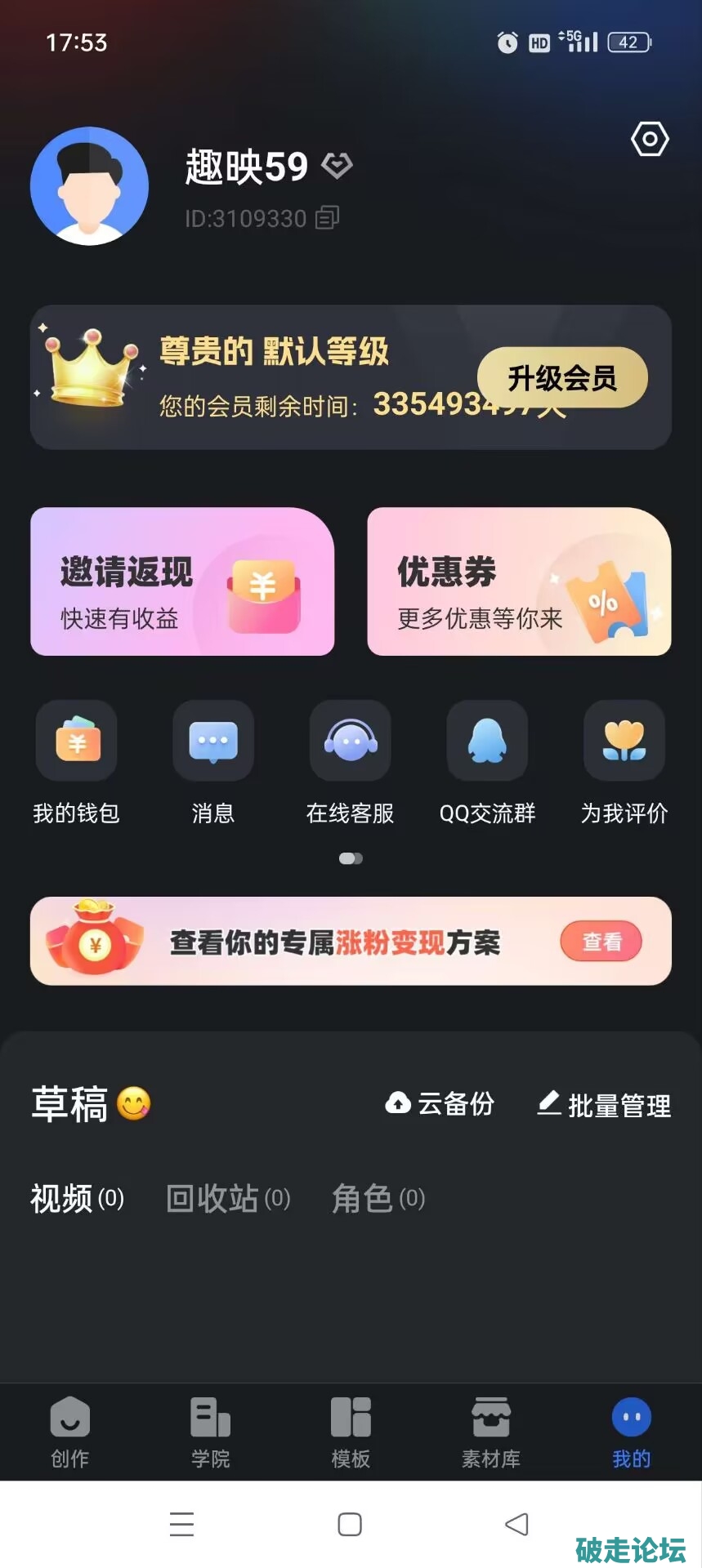The height and width of the screenshot is (1568, 702).
Task: Go to the 学院 tab
Action: 211,1431
